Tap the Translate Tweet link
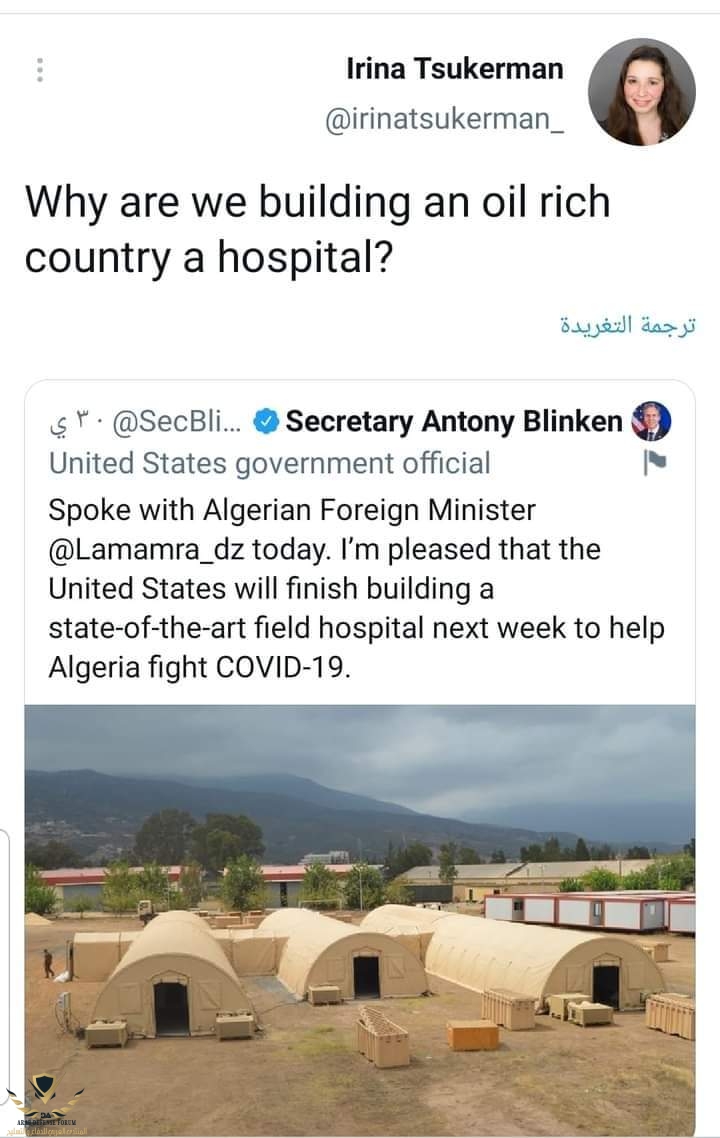720x1138 pixels. [627, 325]
